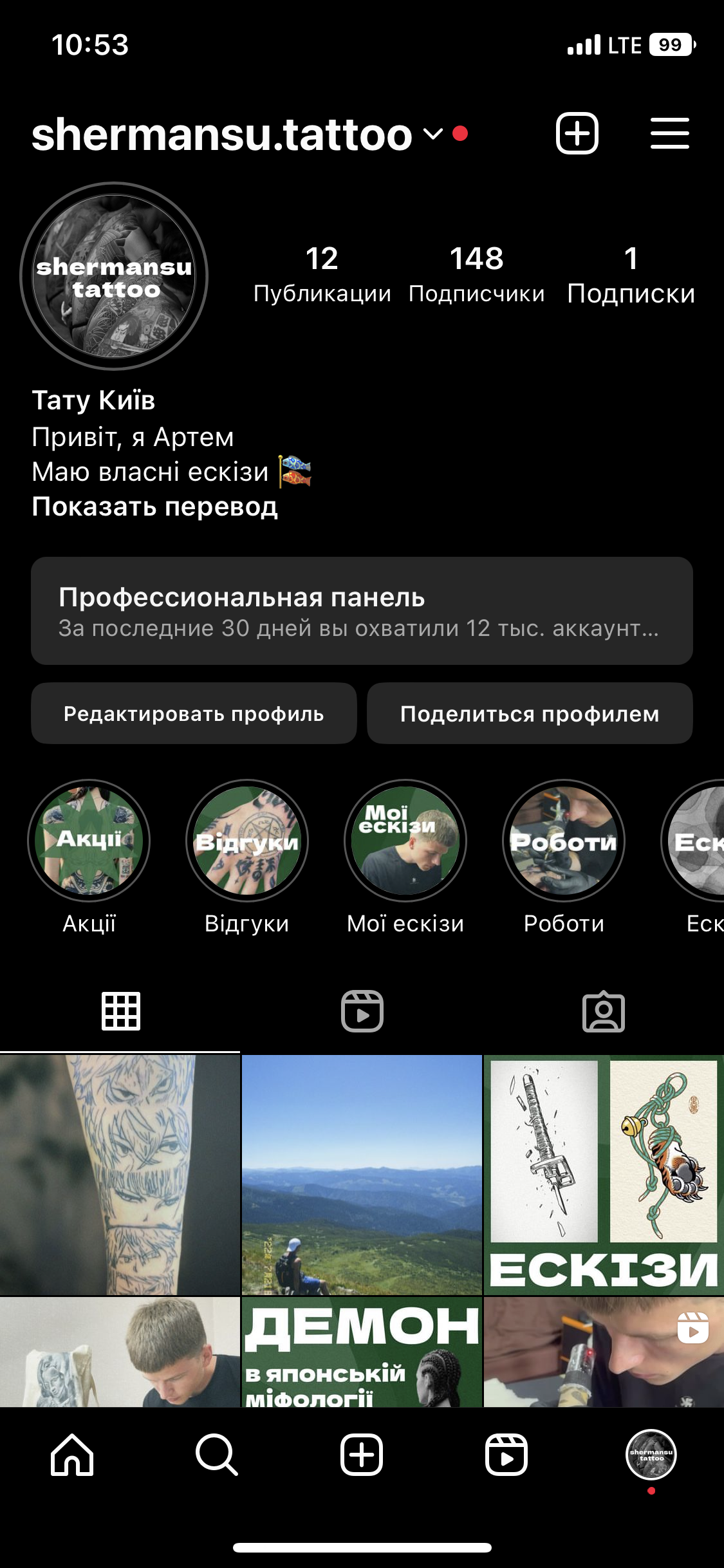Open the Мої ескізи highlight
Screen dimensions: 724x1568
(x=405, y=840)
